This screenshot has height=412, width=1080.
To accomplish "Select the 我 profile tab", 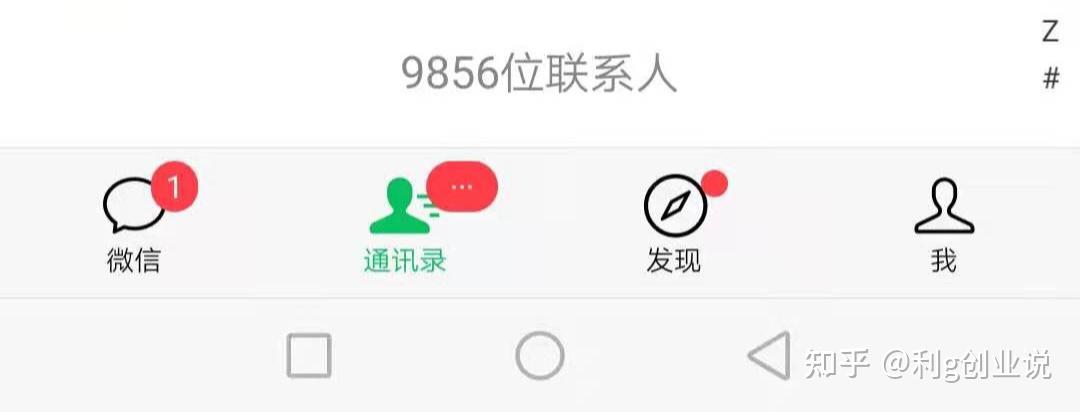I will pyautogui.click(x=943, y=223).
